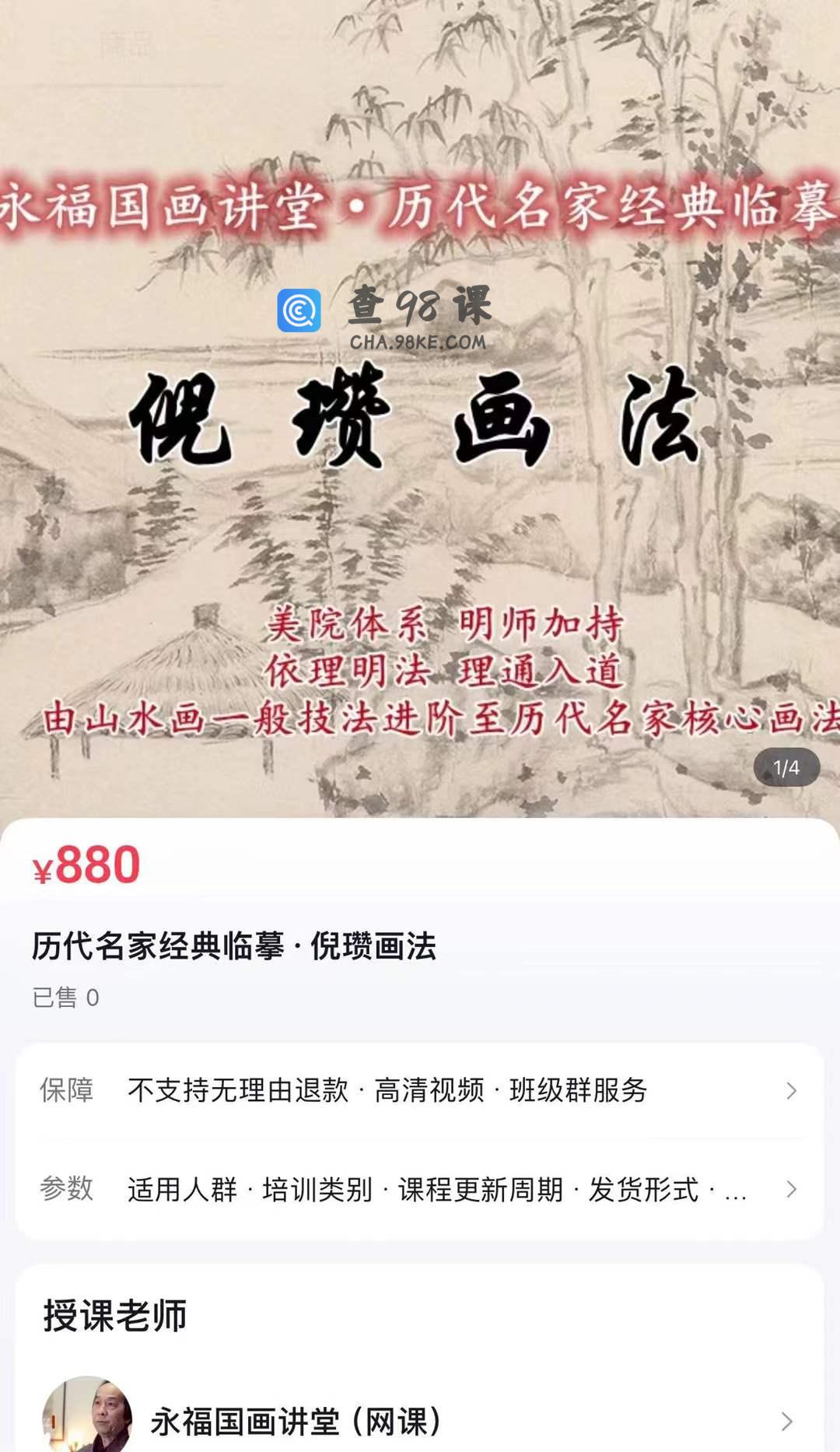Expand the 参数 course parameters row
Screen dimensions: 840x1452
[420, 1189]
